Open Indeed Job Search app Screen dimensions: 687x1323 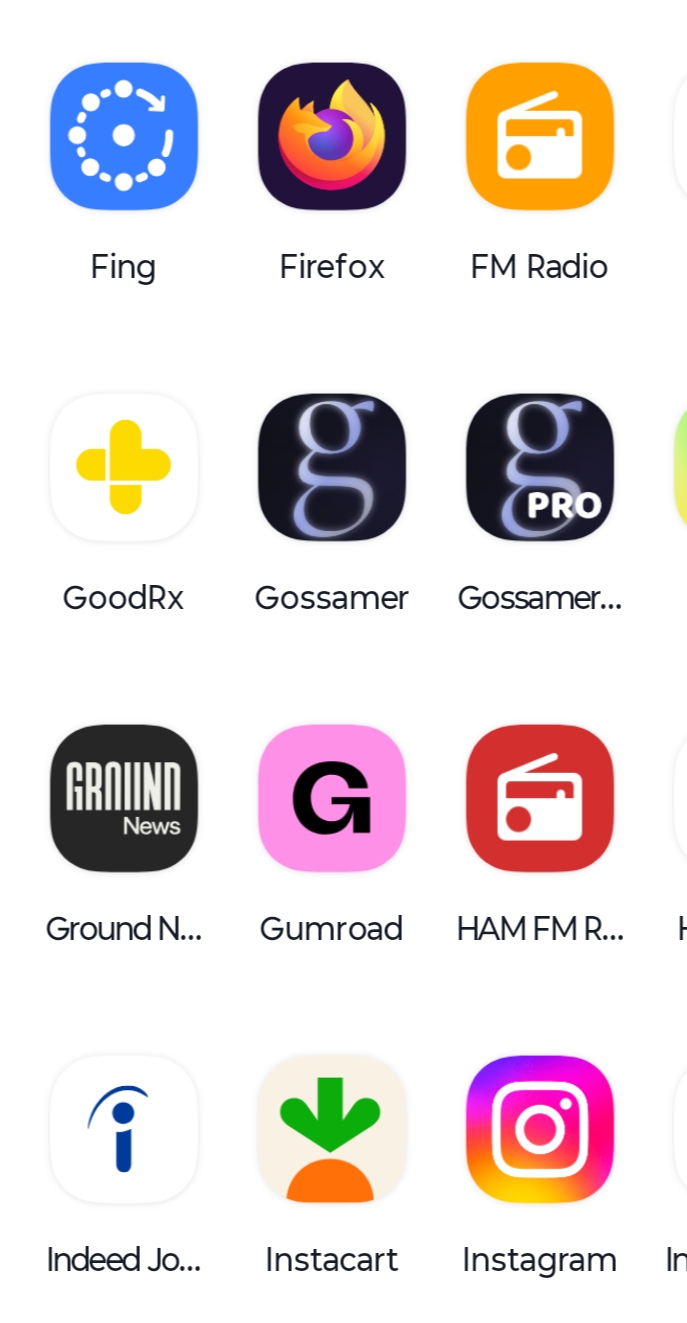[x=124, y=1129]
